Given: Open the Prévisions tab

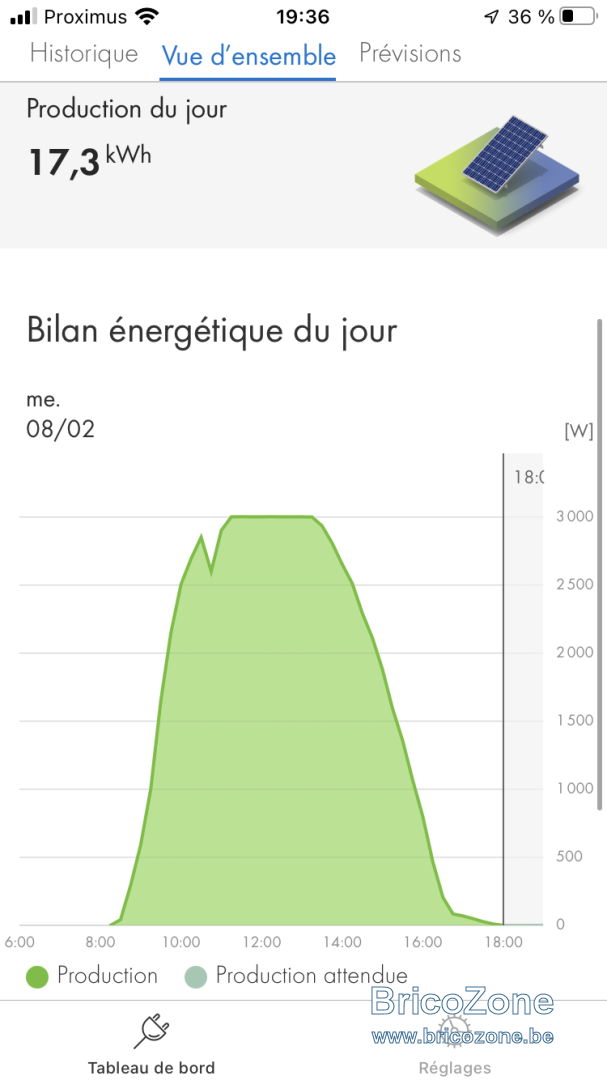Looking at the screenshot, I should click(410, 54).
